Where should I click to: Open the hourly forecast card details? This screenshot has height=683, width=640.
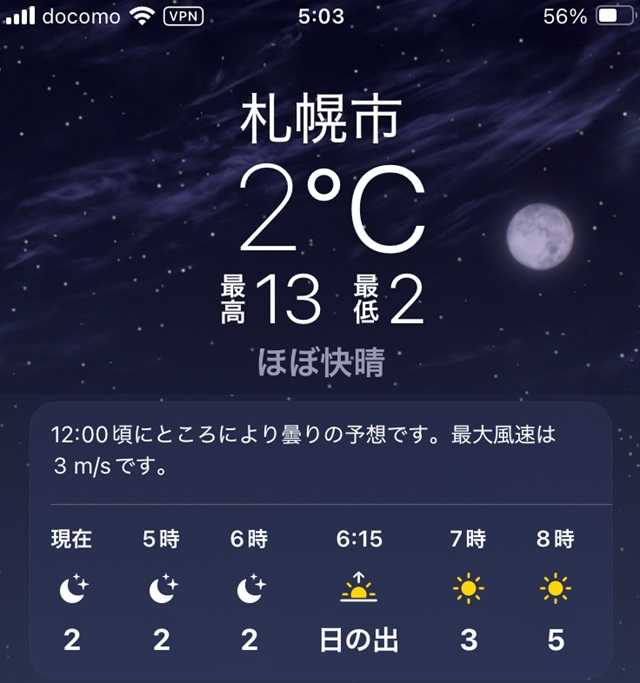click(320, 450)
